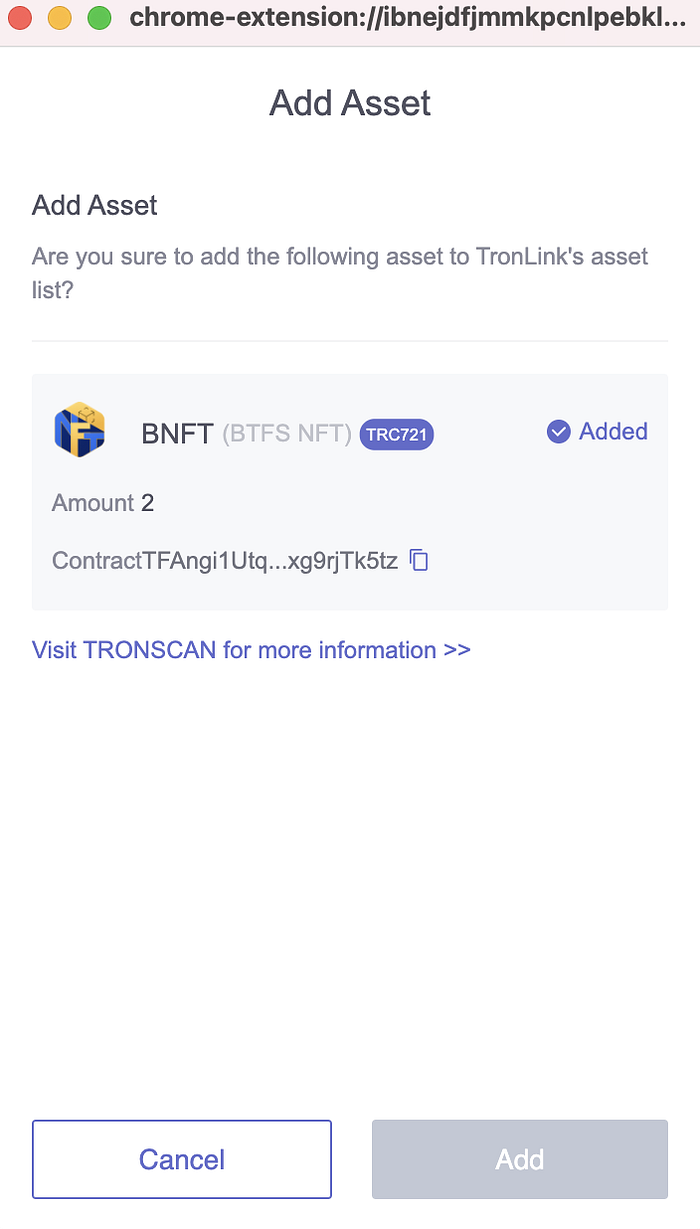Minimize the window with yellow button
The height and width of the screenshot is (1229, 700).
[59, 17]
